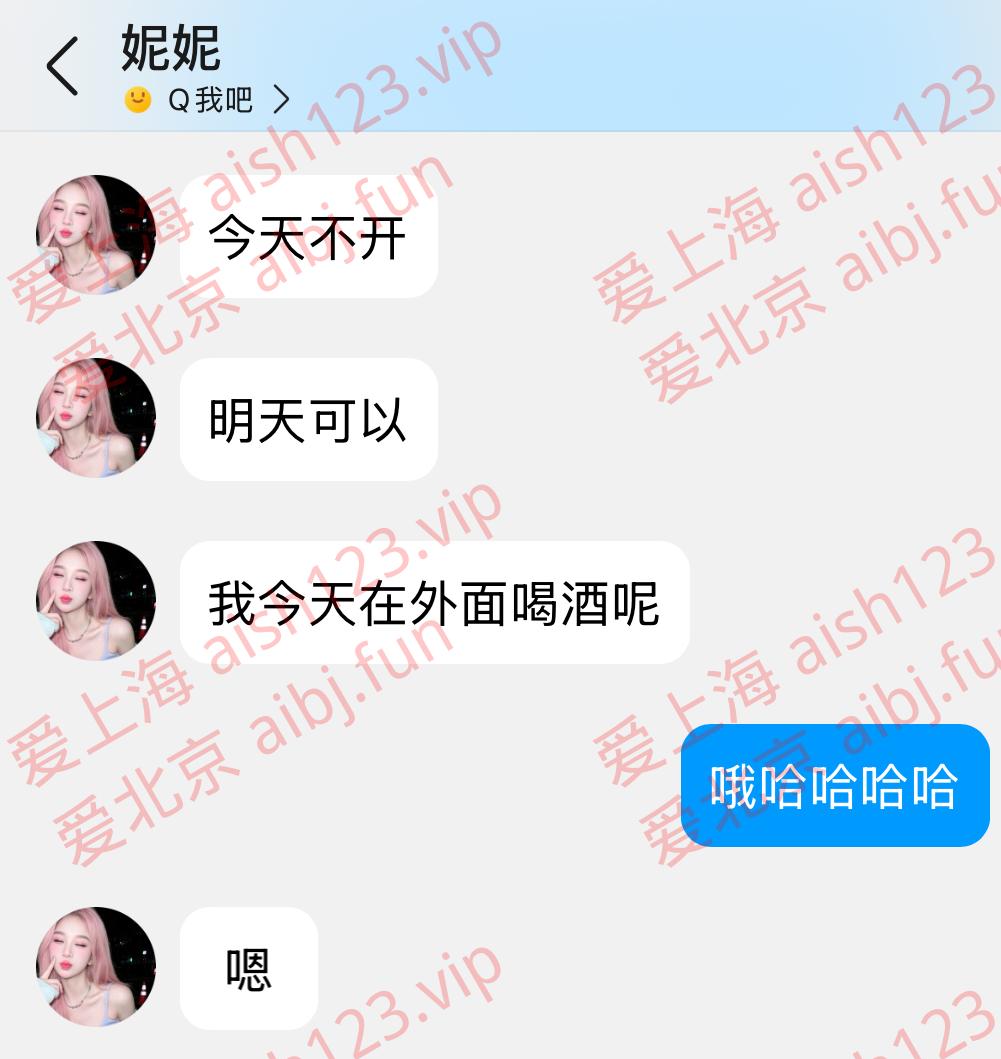Open the avatar beside message 我今天在外面喝酒呢
This screenshot has width=1001, height=1059.
coord(96,601)
